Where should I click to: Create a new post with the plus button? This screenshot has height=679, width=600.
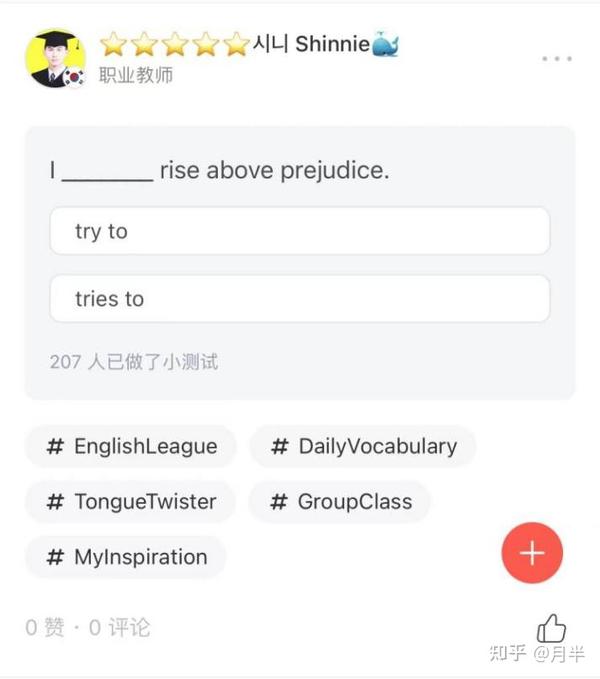(x=532, y=553)
